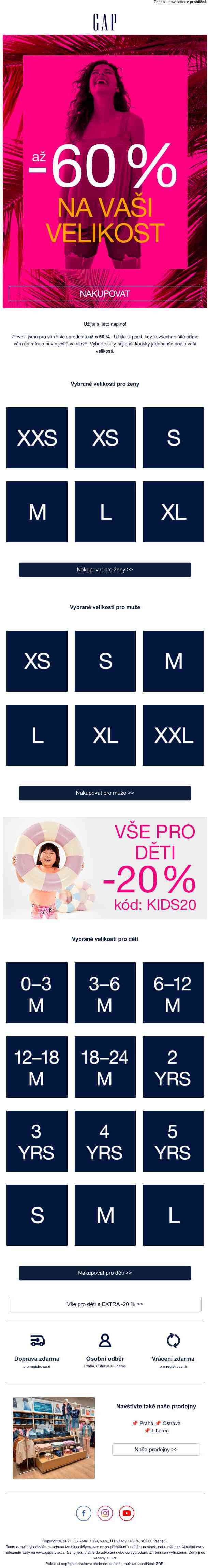This screenshot has width=208, height=1568.
Task: Unsubscribe via the ZDE link
Action: pyautogui.click(x=160, y=1563)
